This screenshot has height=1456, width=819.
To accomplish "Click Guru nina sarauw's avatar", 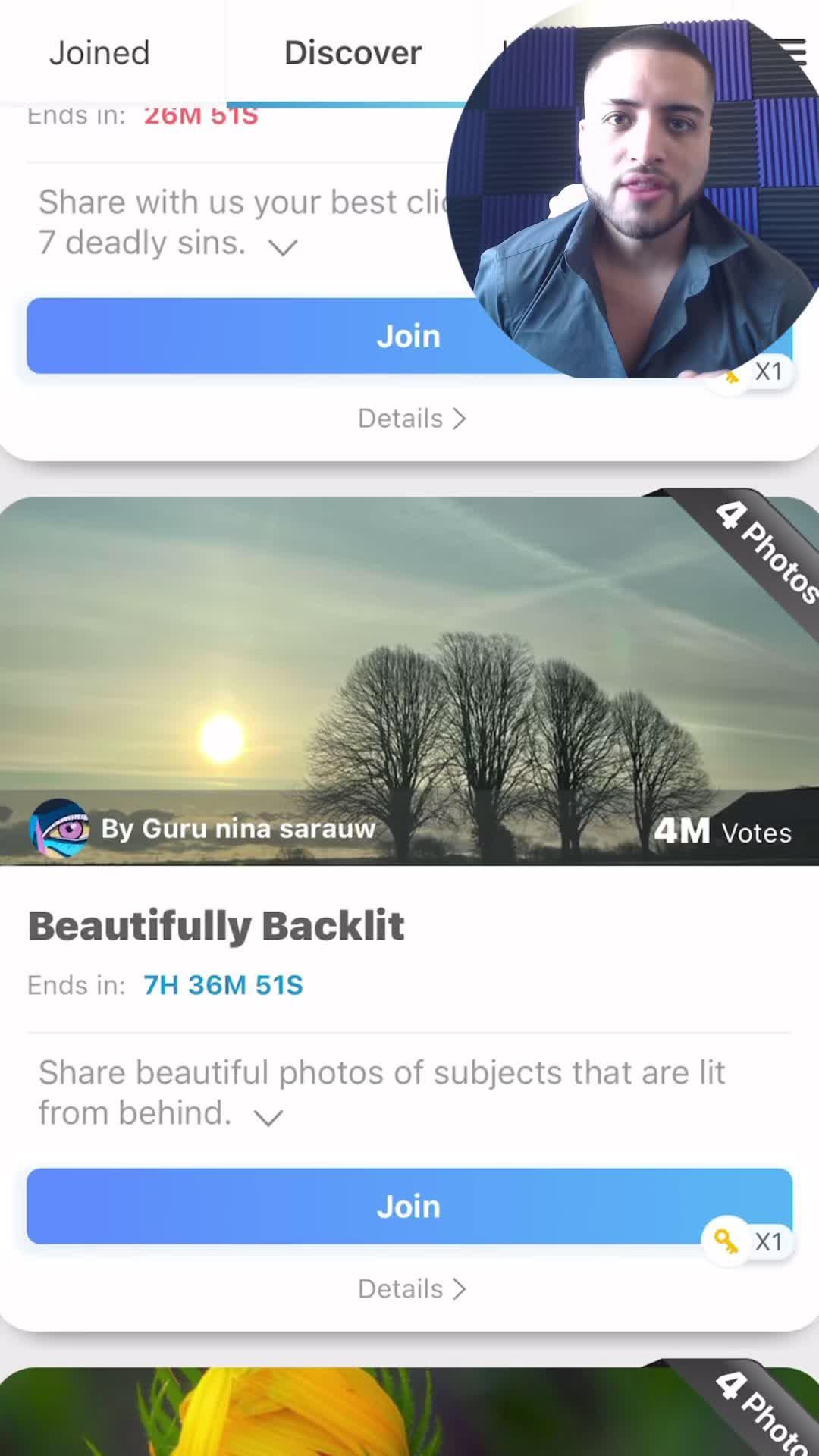I will 61,828.
